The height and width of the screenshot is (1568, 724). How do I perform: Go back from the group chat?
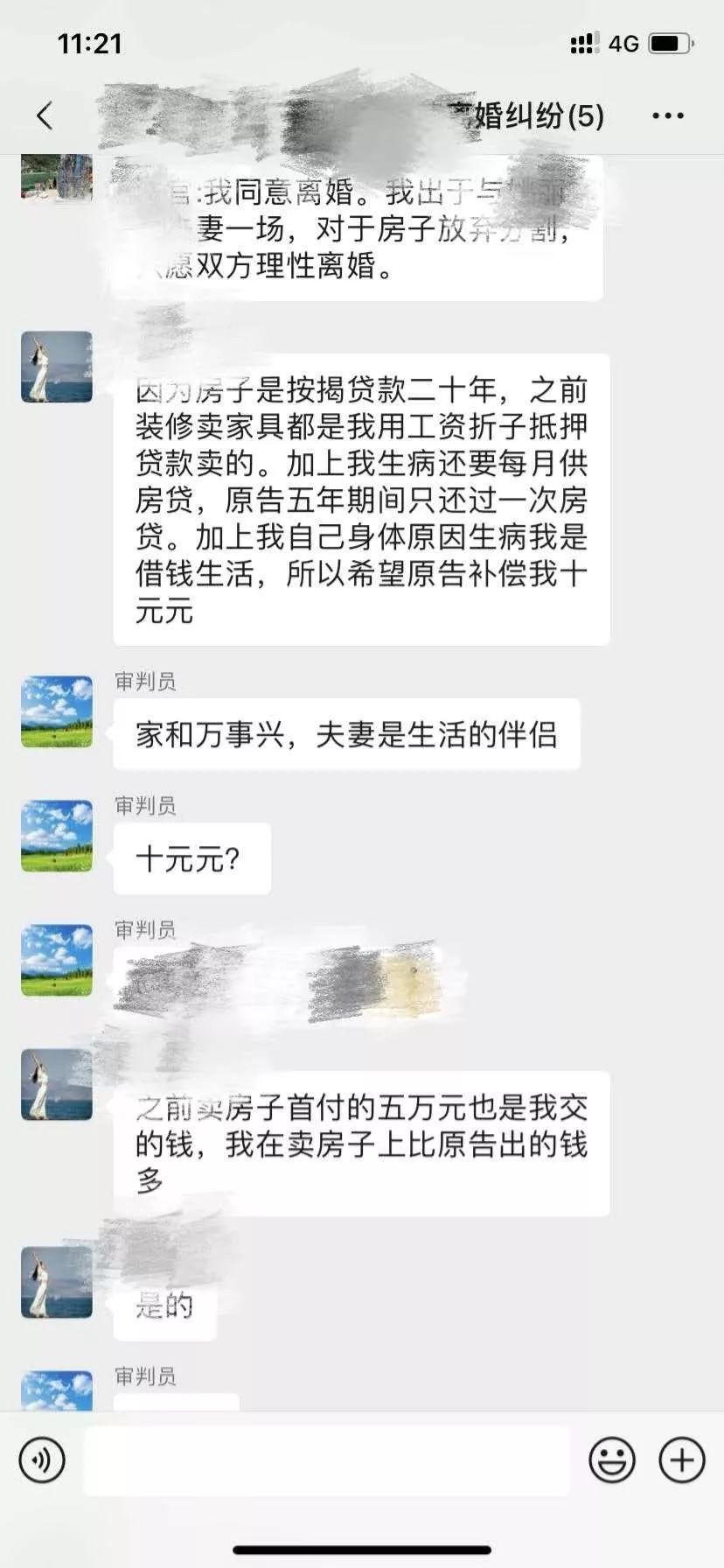tap(45, 115)
